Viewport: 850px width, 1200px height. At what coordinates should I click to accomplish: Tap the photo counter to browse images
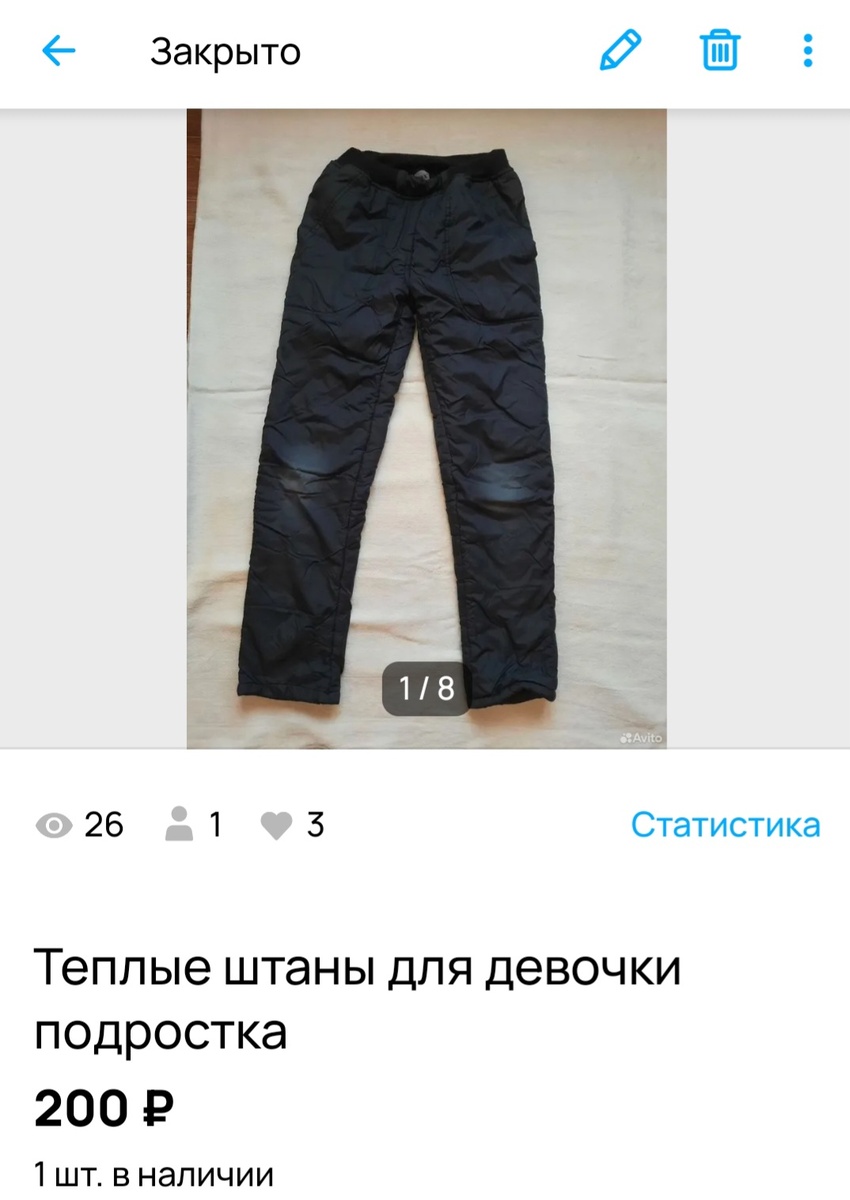click(x=425, y=686)
